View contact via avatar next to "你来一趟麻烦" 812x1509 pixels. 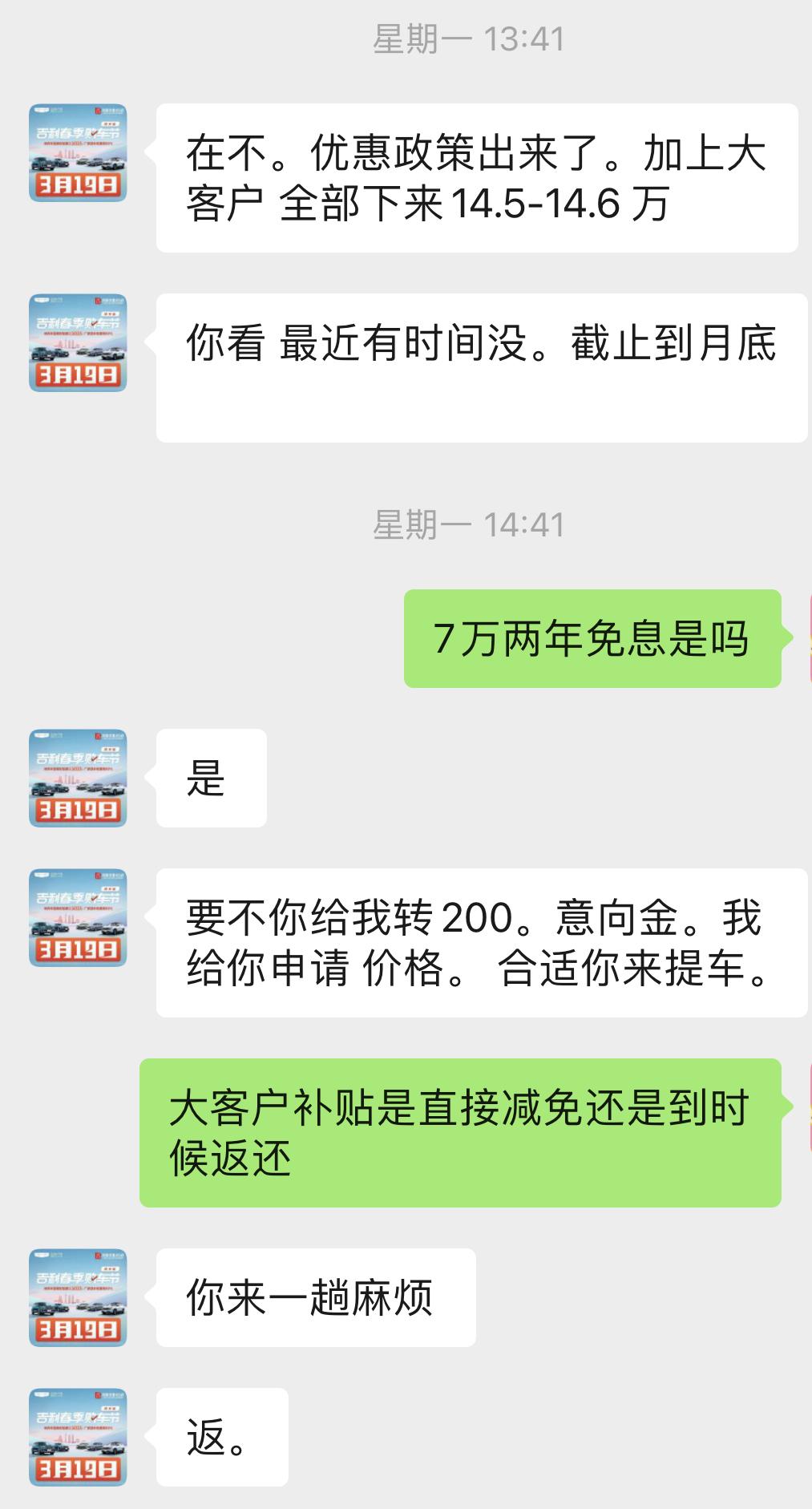[x=78, y=1297]
